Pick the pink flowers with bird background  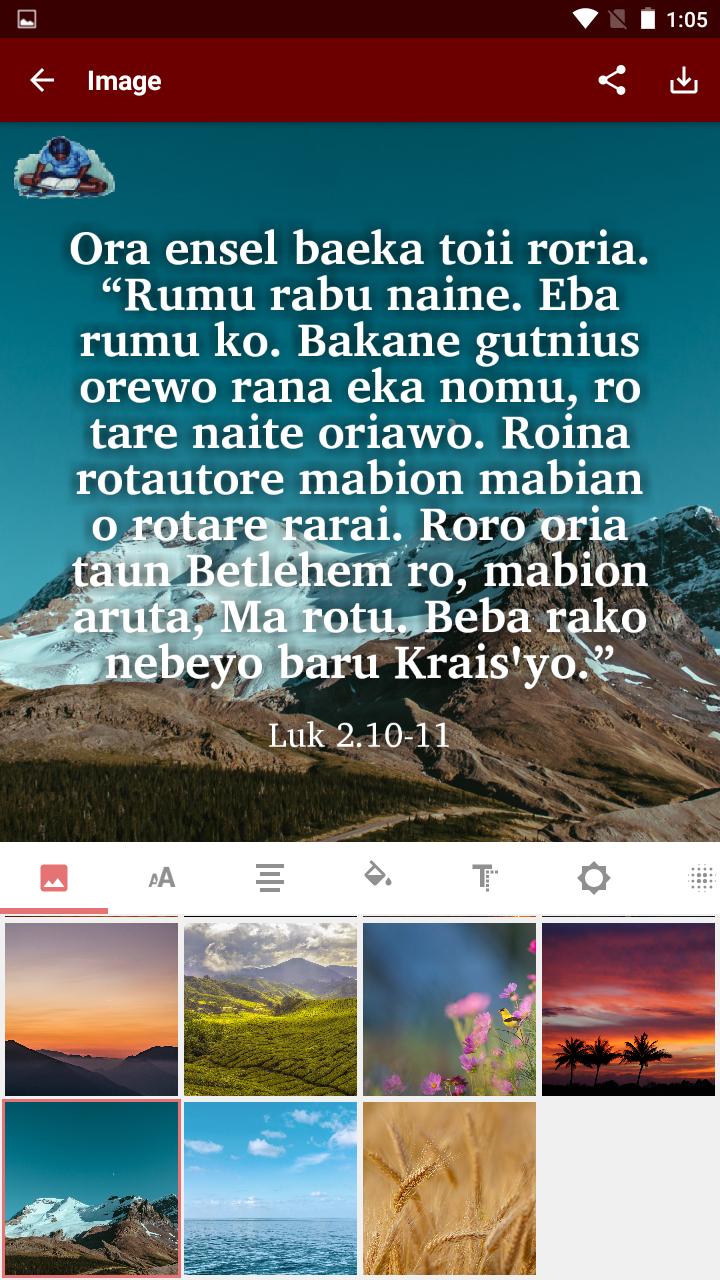(x=449, y=1008)
